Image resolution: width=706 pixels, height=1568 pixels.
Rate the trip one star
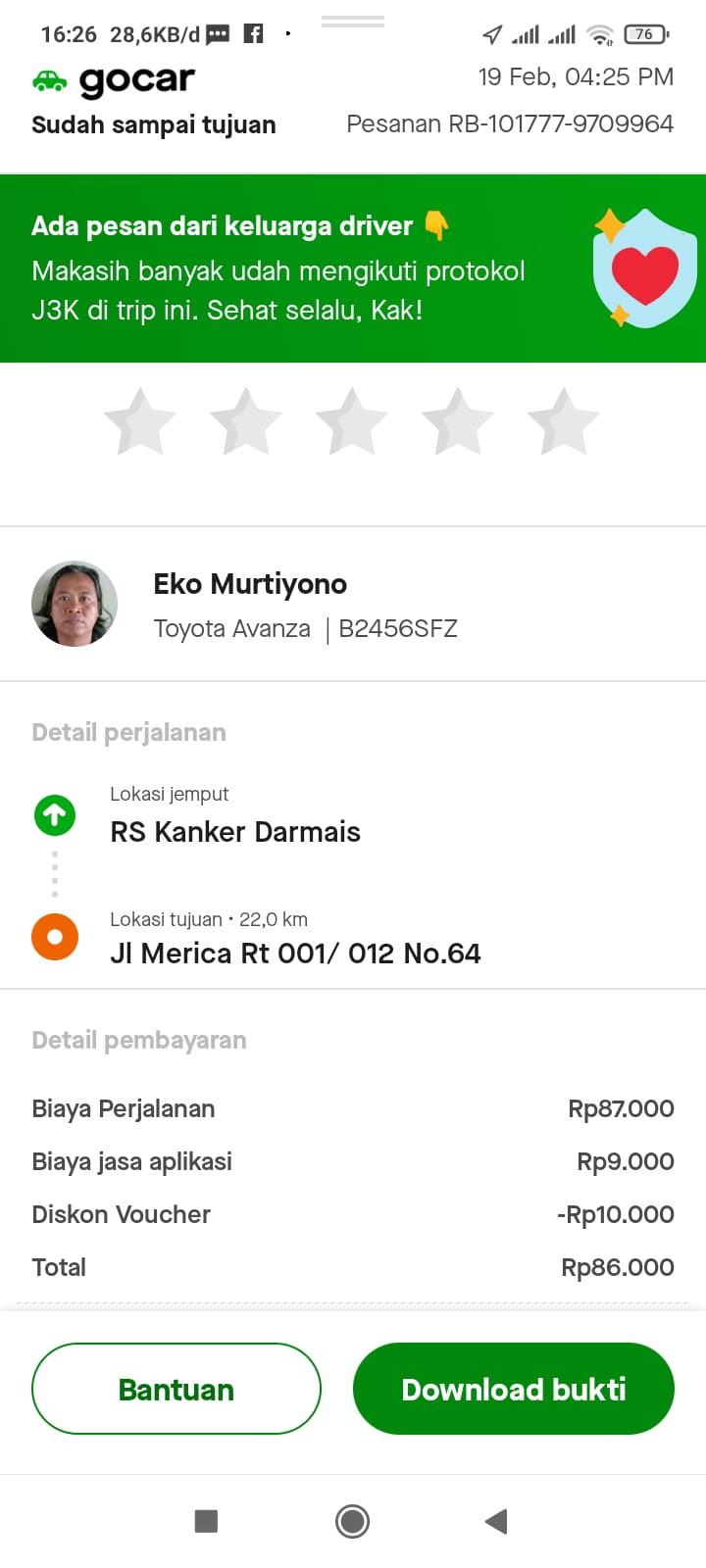click(x=140, y=422)
